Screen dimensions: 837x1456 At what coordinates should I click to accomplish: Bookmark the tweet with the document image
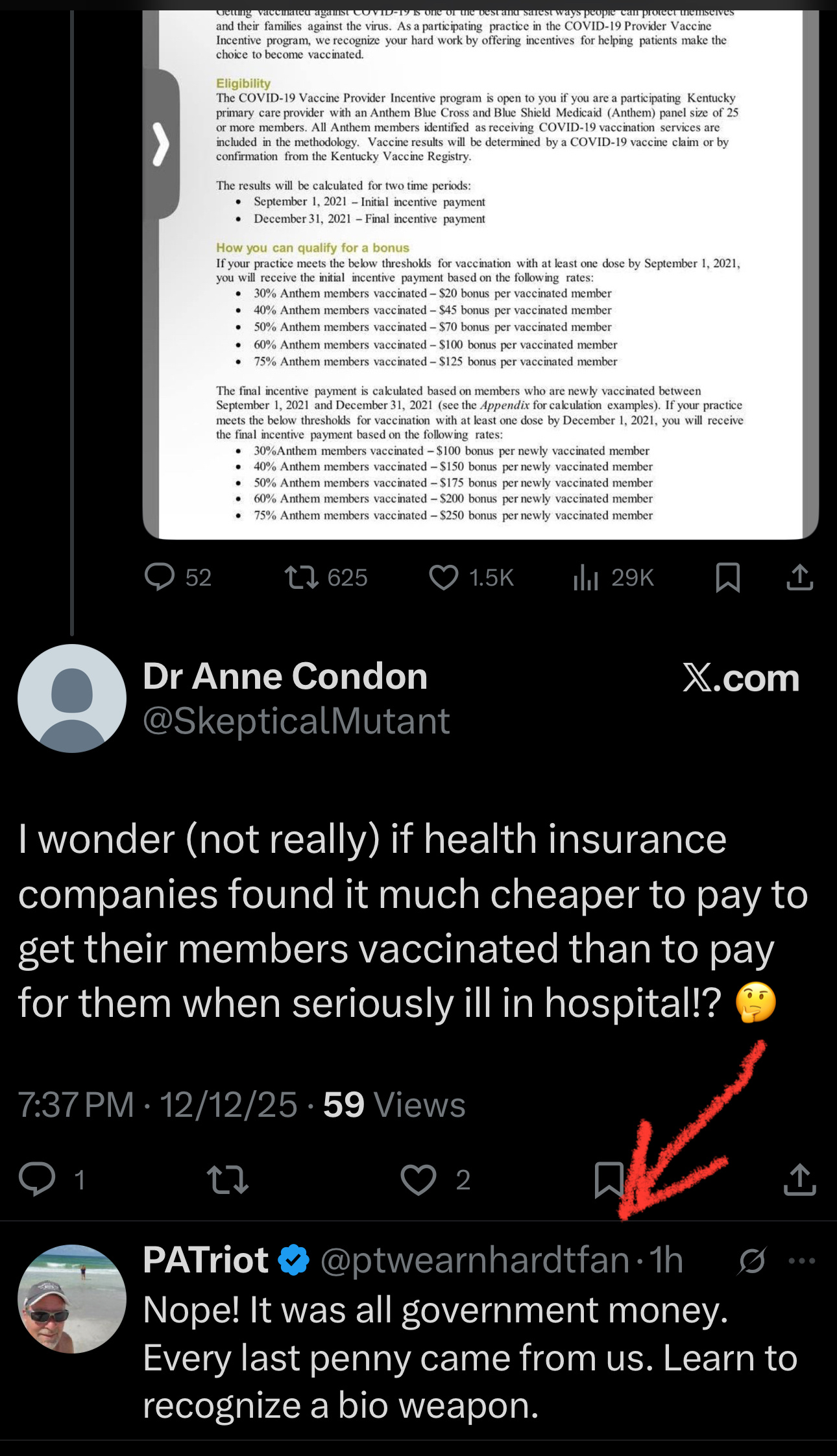tap(727, 577)
